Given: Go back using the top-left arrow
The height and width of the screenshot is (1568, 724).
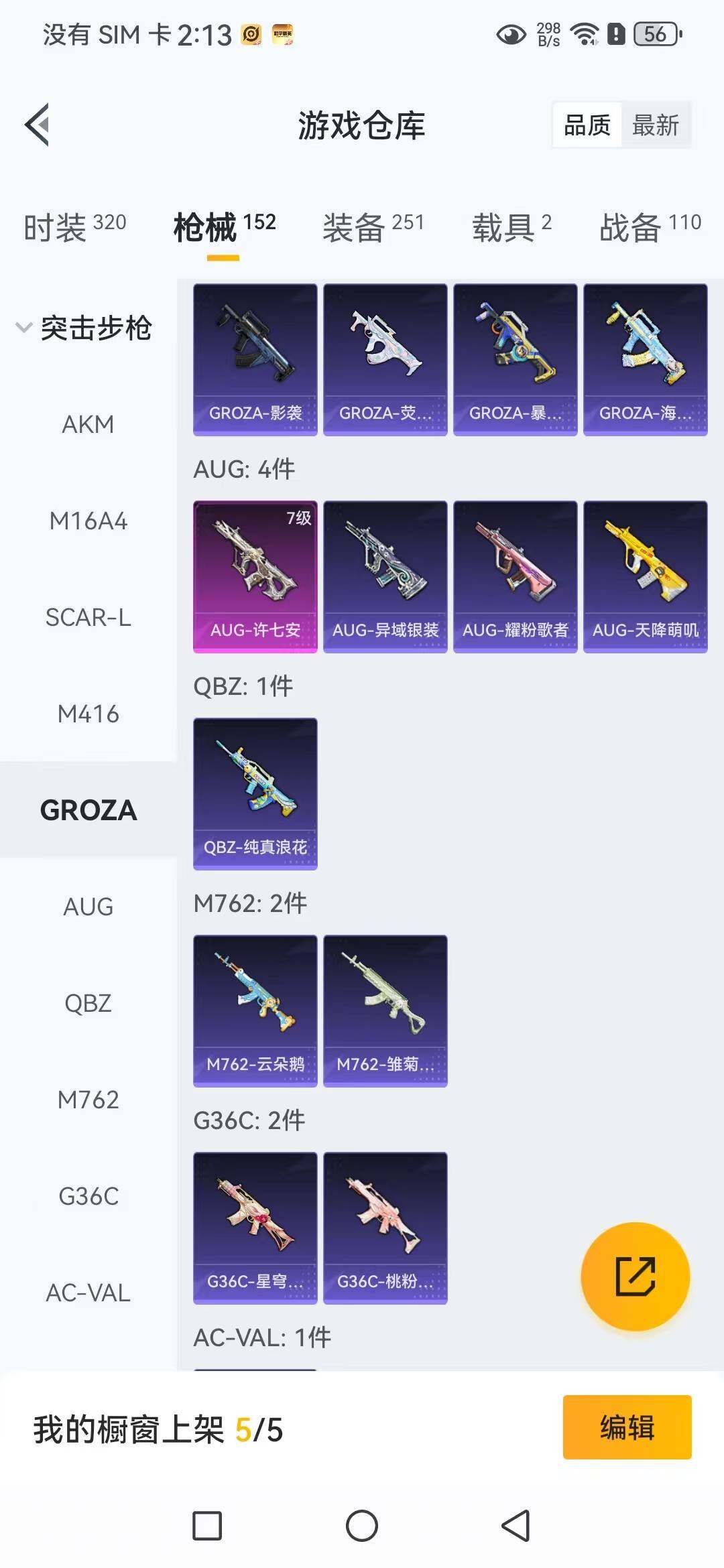Looking at the screenshot, I should 38,125.
